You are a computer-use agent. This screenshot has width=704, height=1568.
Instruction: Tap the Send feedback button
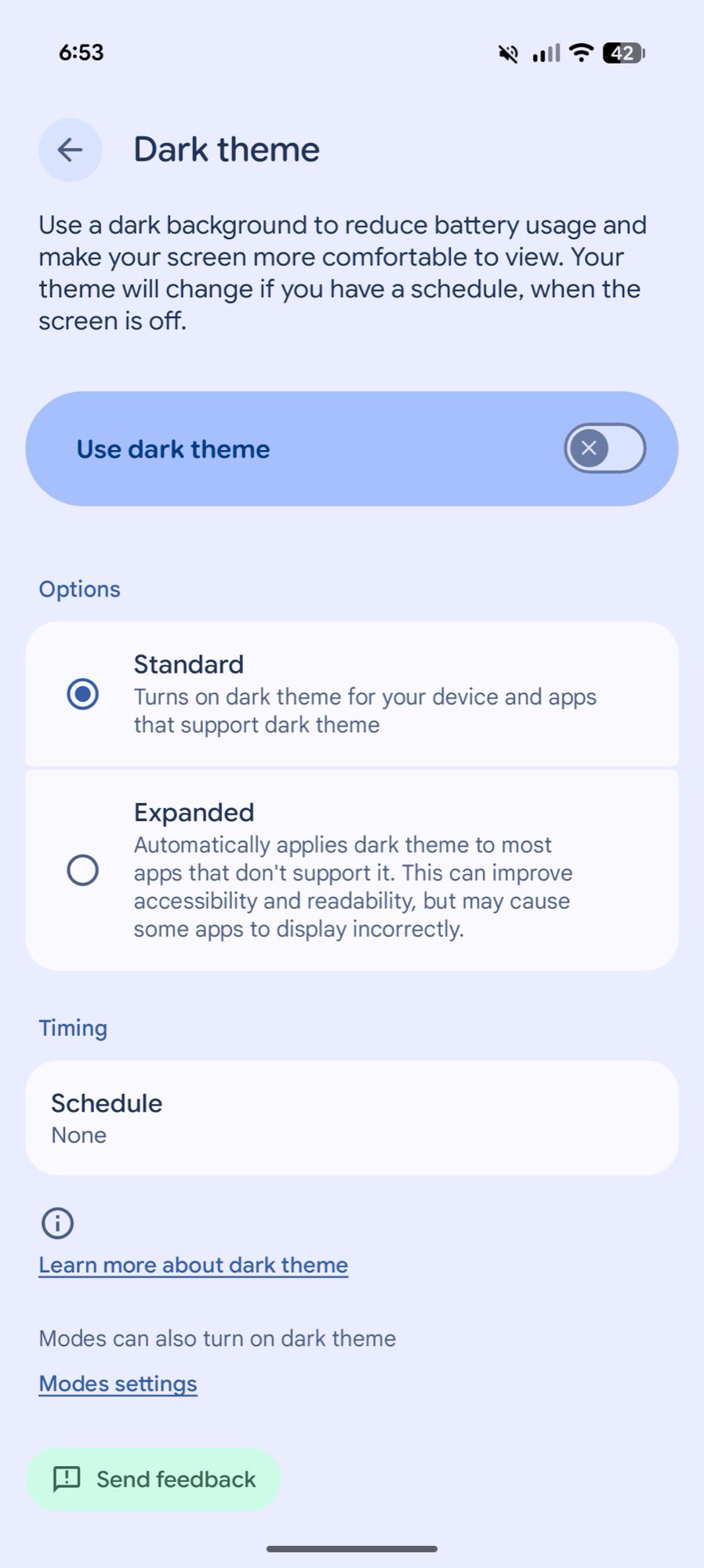pos(154,1479)
